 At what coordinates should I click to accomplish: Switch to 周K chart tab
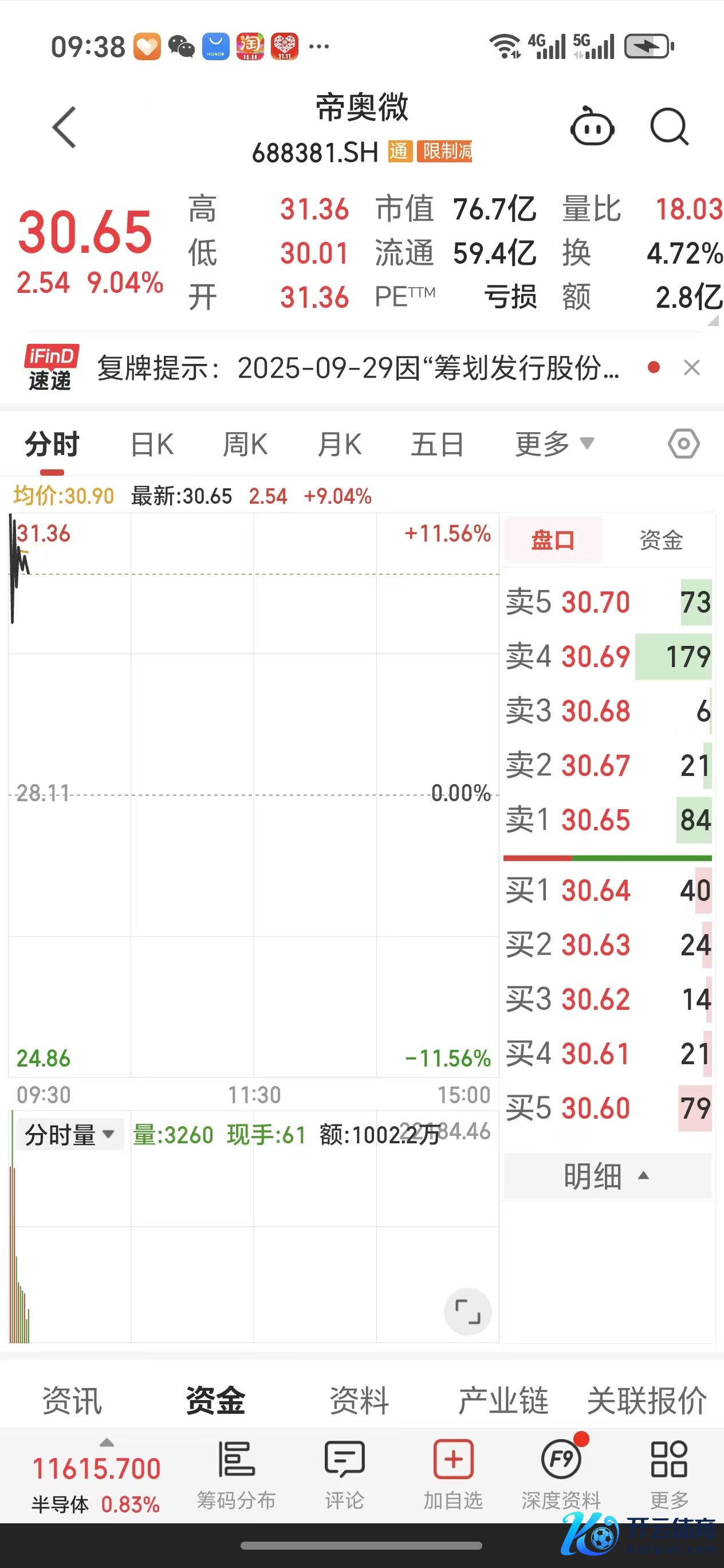coord(245,444)
